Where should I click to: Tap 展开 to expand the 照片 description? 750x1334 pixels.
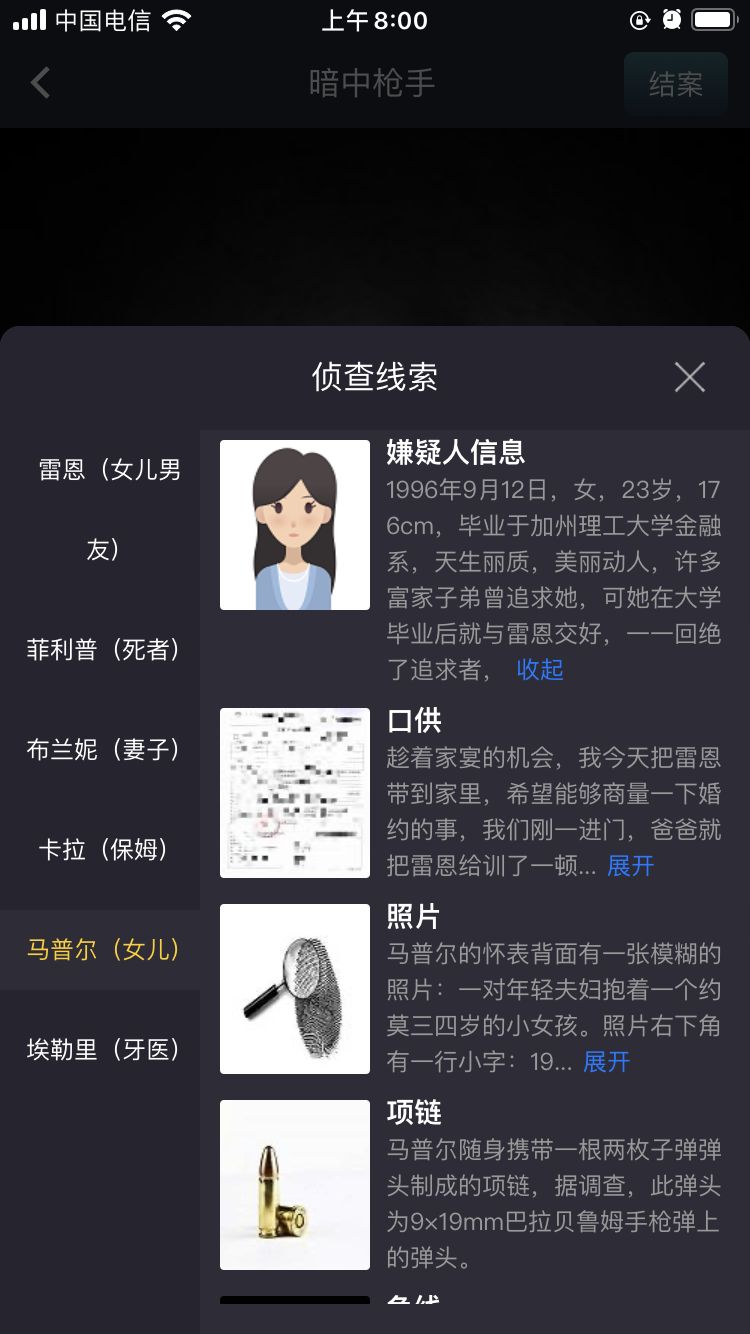click(607, 1062)
